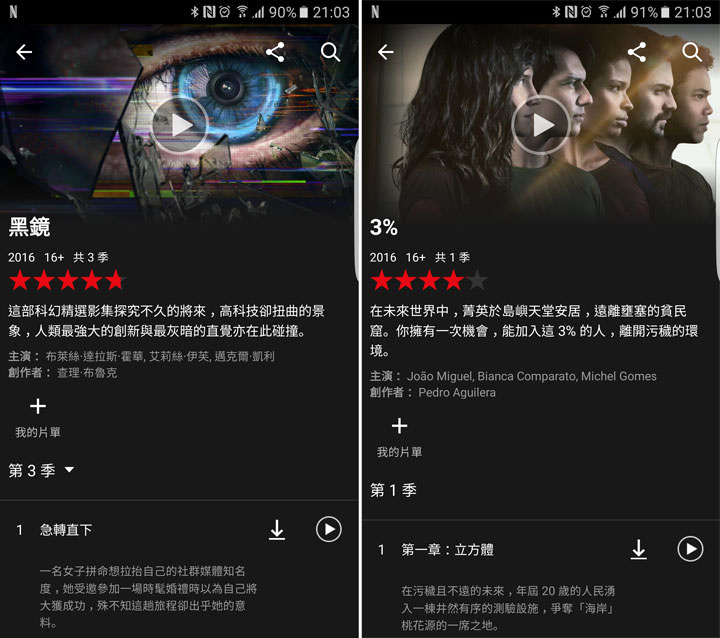
Task: Go back from the 3% detail page
Action: tap(386, 52)
